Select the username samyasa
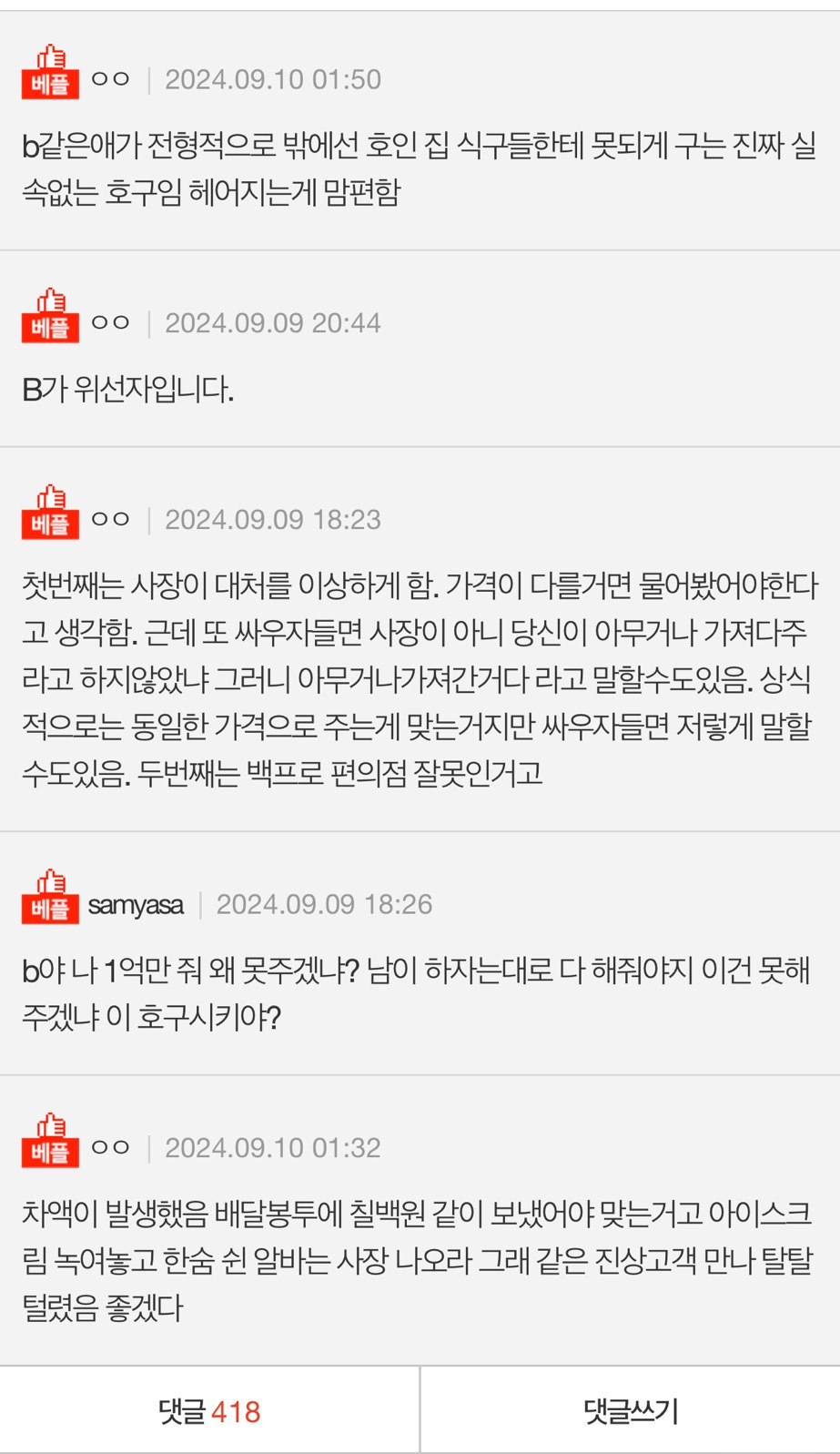The width and height of the screenshot is (840, 1454). (135, 904)
